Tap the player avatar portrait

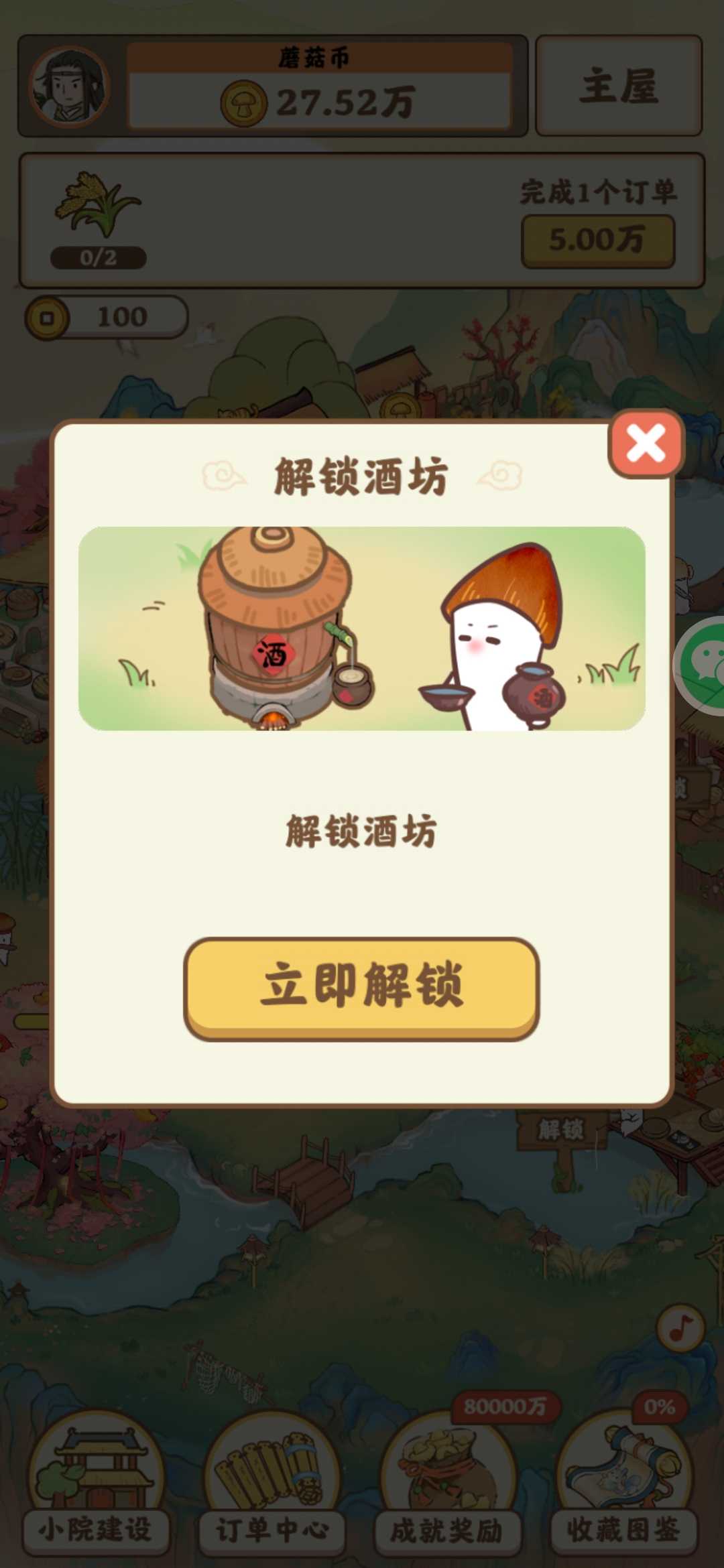pos(70,86)
